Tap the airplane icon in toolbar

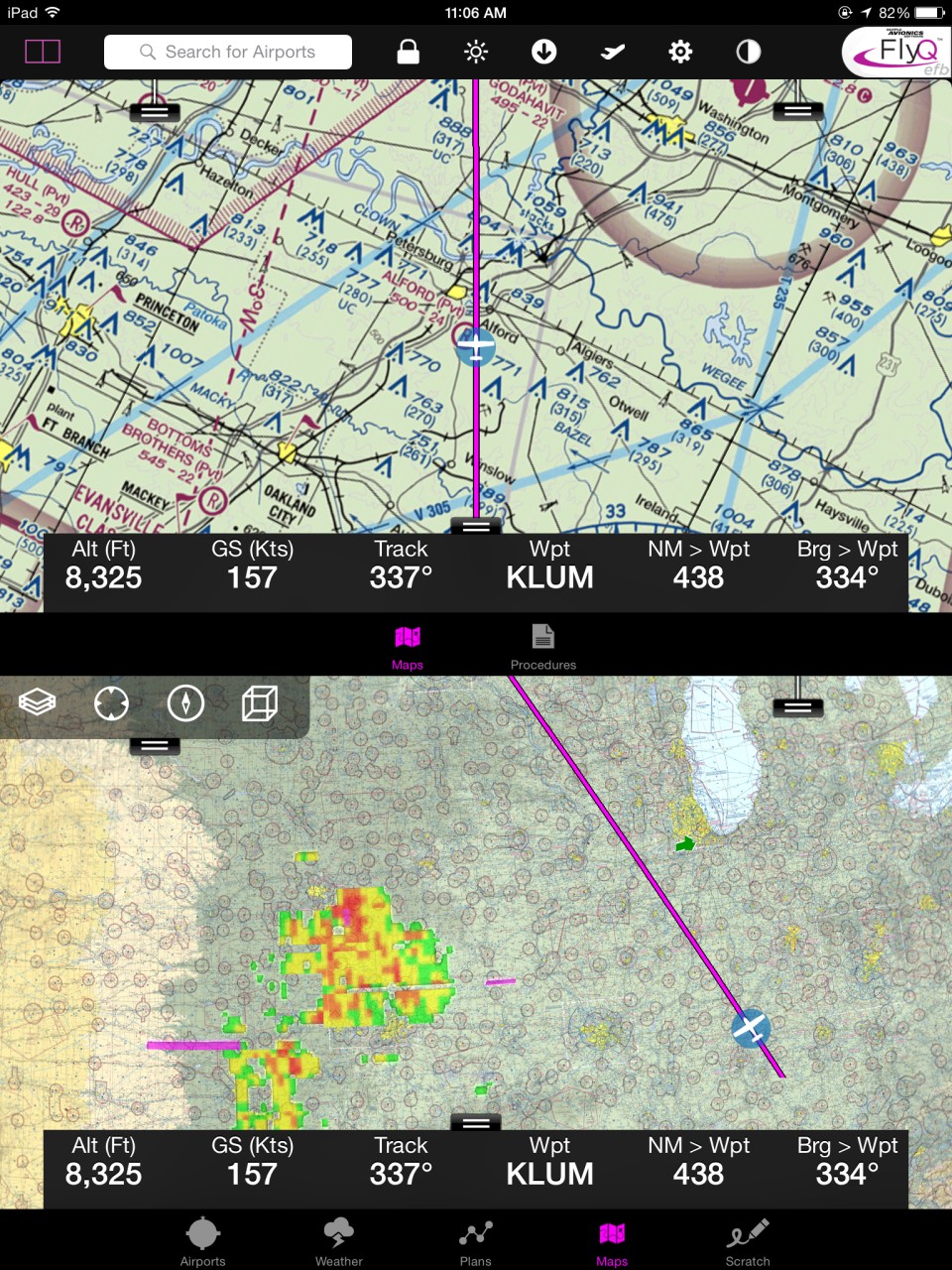pyautogui.click(x=612, y=52)
